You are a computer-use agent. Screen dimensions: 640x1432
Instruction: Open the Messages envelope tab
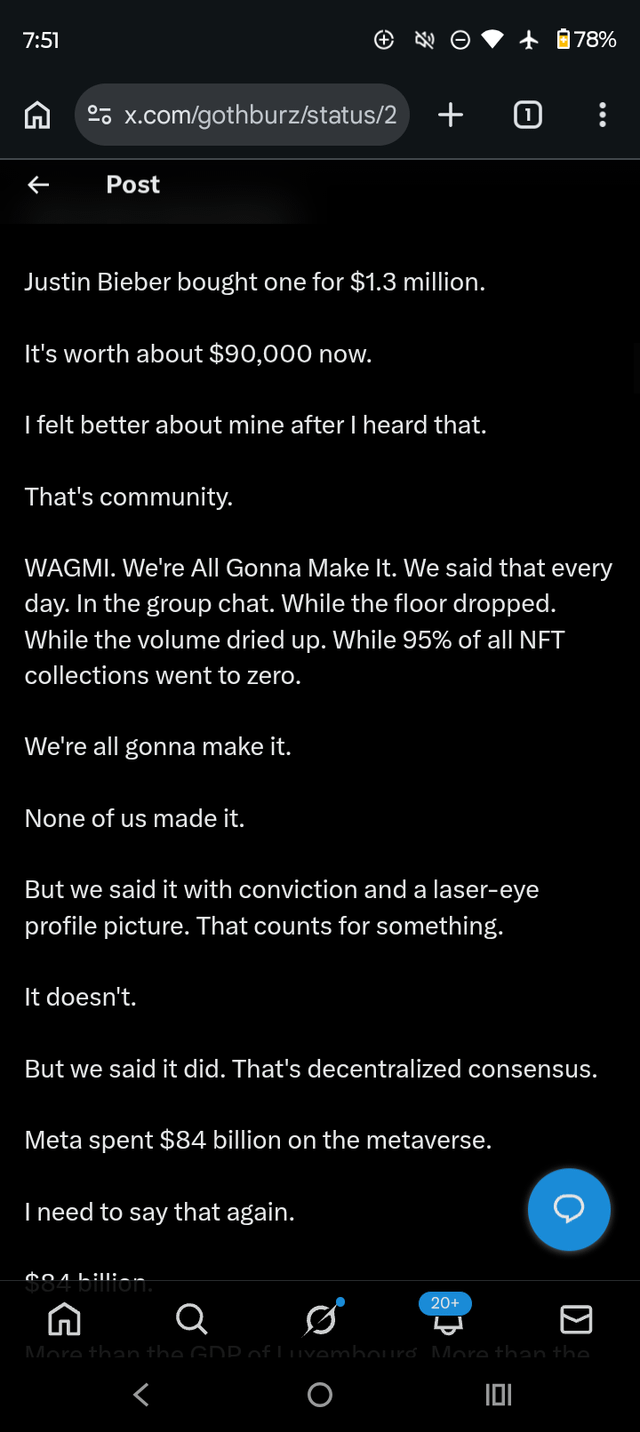(x=576, y=1321)
